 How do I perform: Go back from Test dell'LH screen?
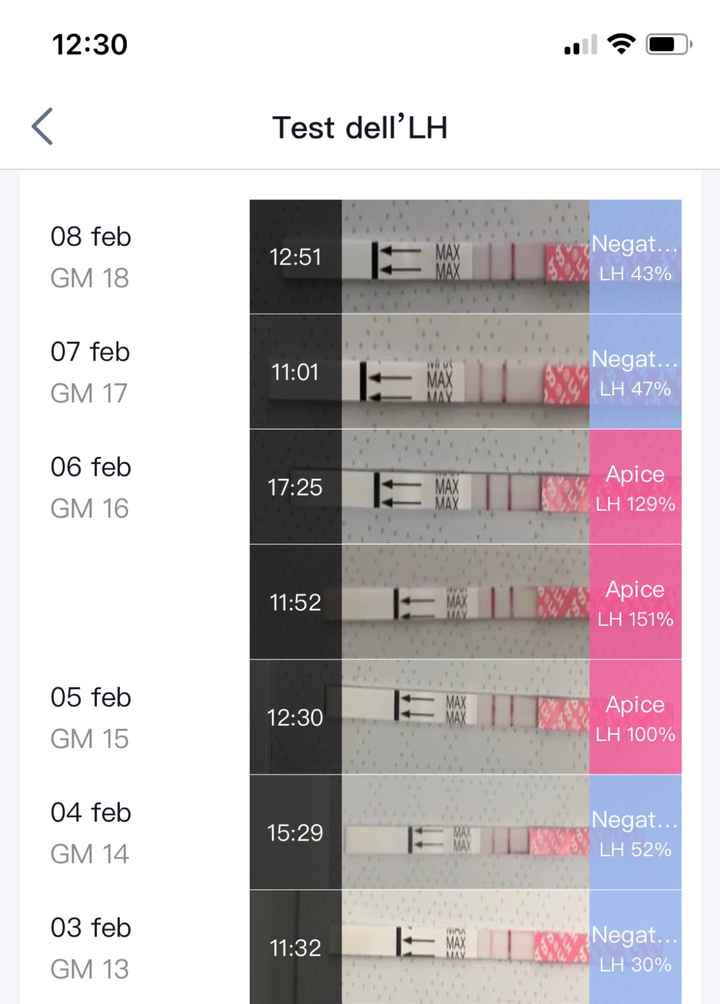42,127
